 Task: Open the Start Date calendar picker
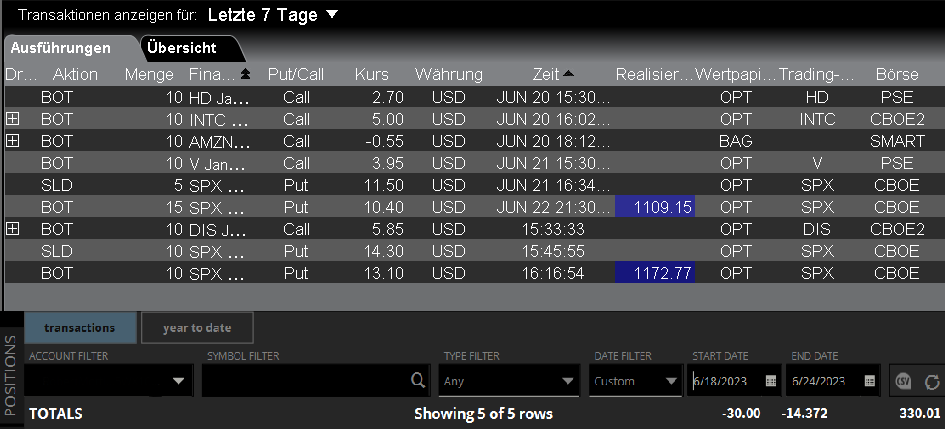click(x=770, y=381)
